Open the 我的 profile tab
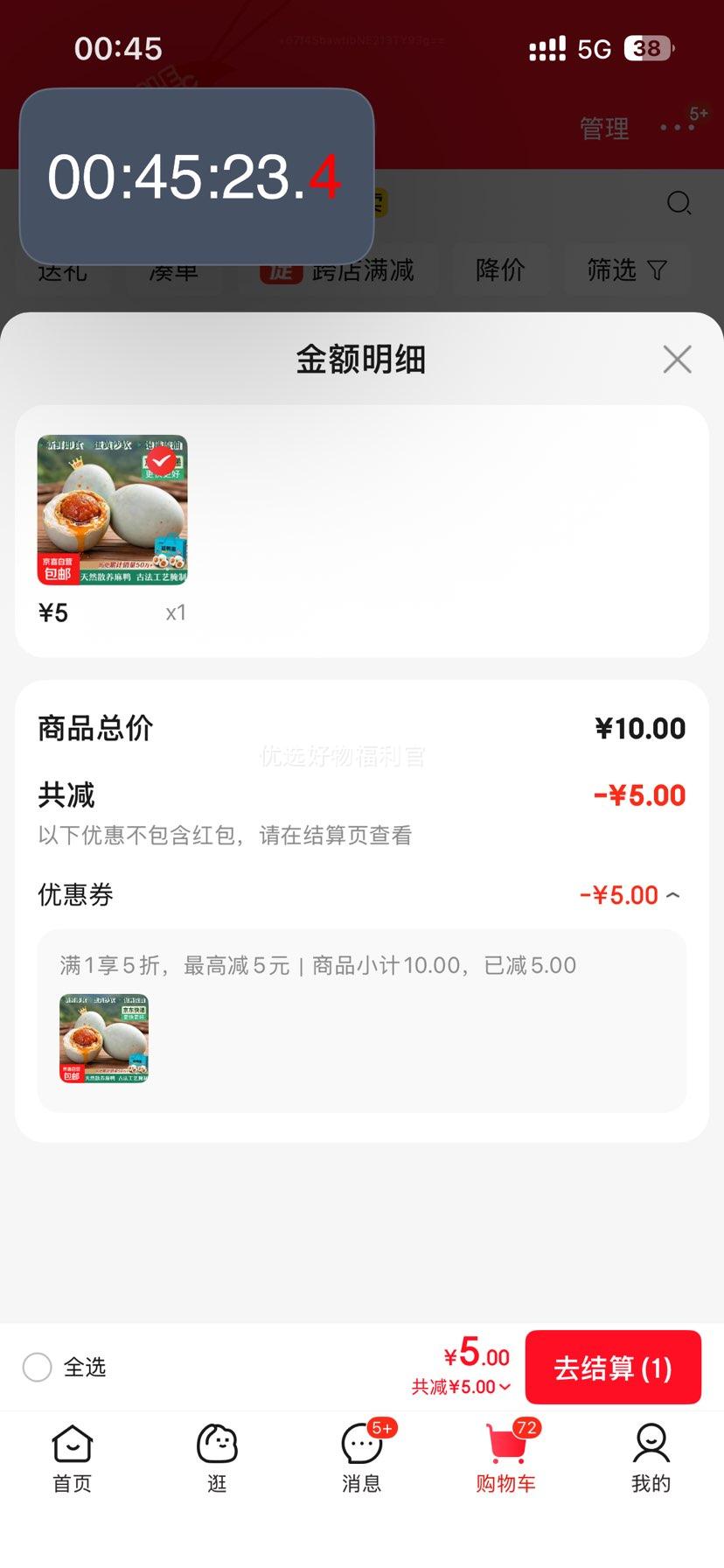The width and height of the screenshot is (724, 1568). 651,1458
